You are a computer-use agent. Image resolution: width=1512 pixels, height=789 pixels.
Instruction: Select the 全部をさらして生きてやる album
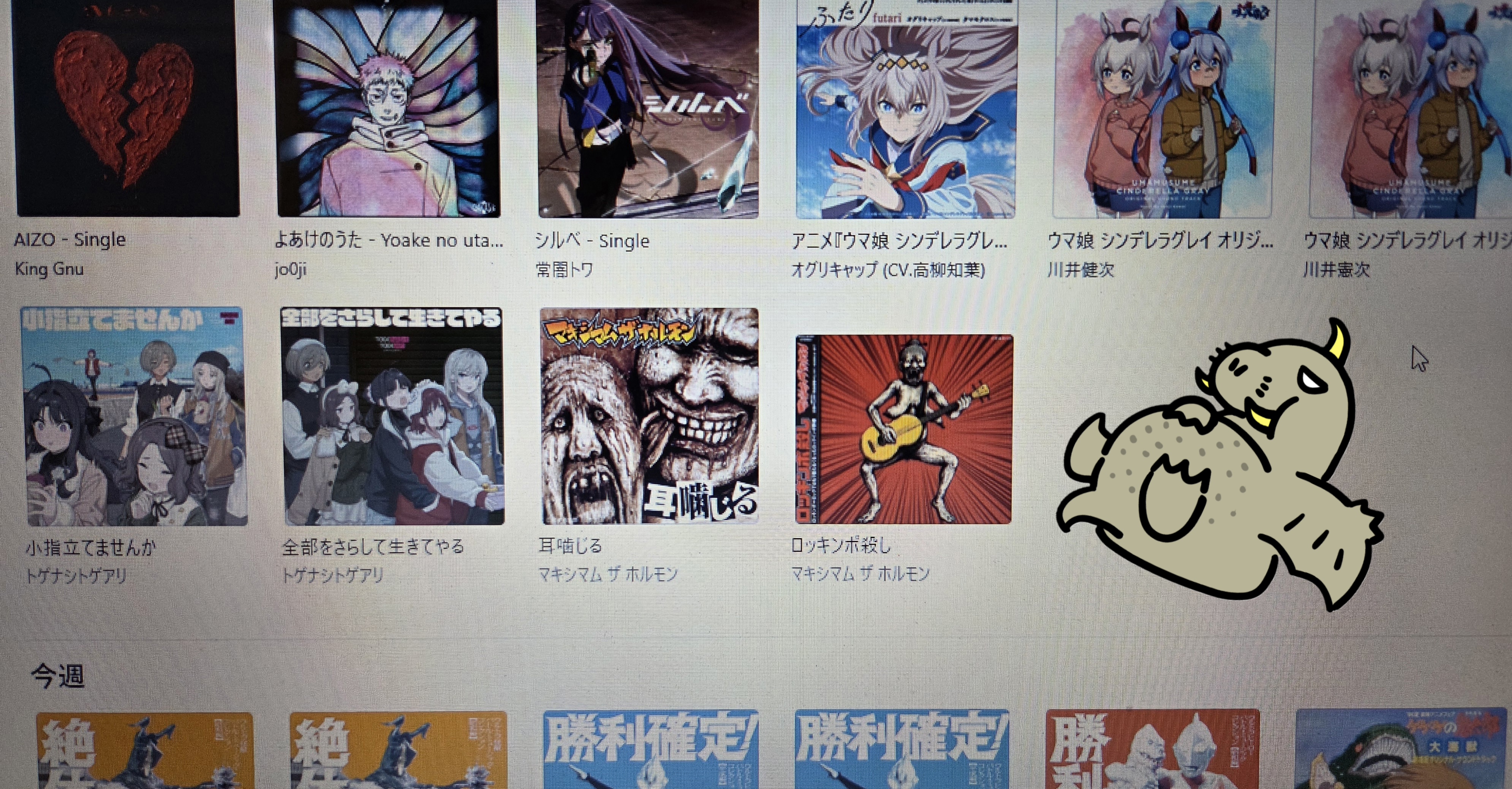click(392, 416)
